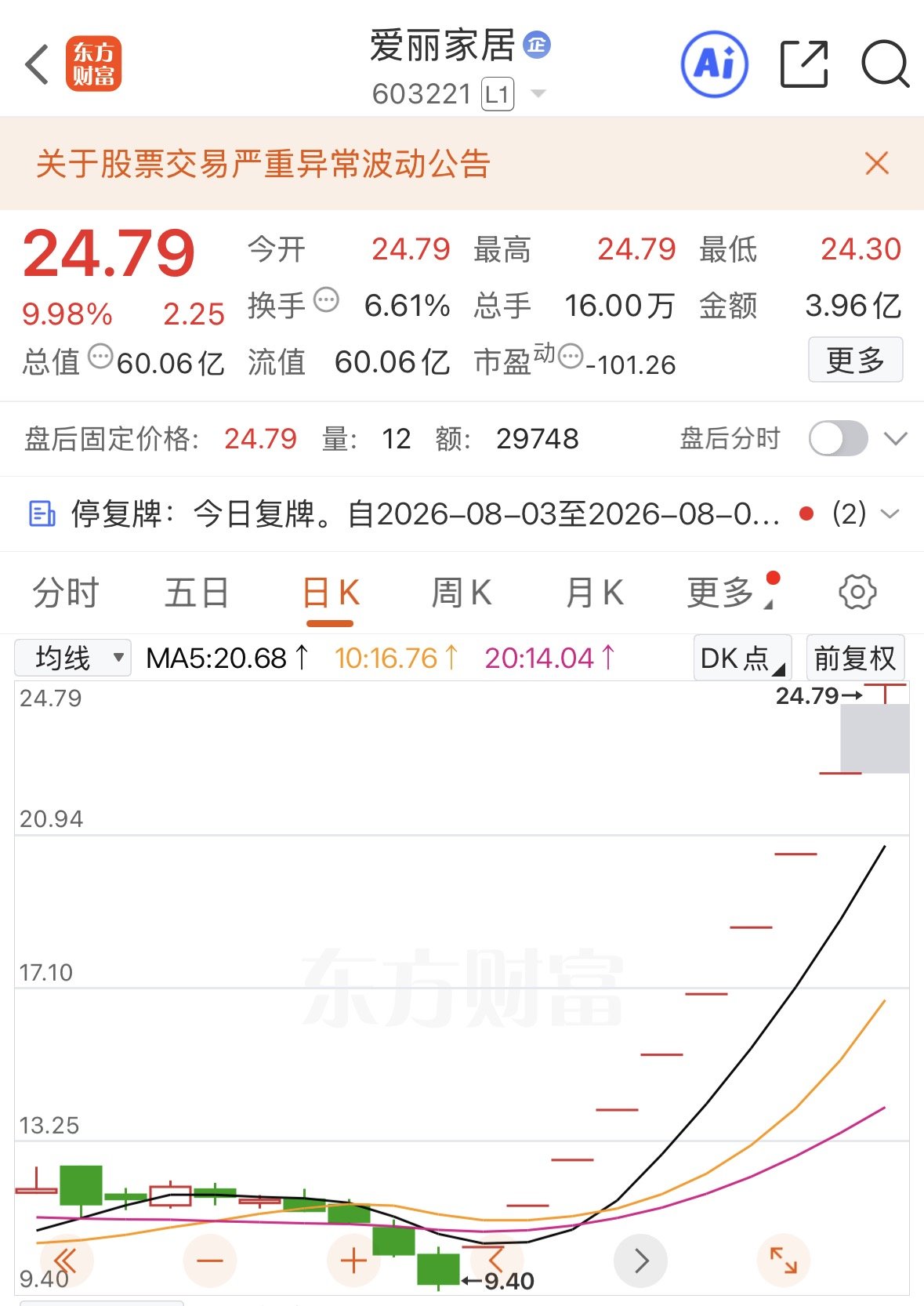This screenshot has width=924, height=1306.
Task: Open chart settings gear
Action: pyautogui.click(x=857, y=592)
